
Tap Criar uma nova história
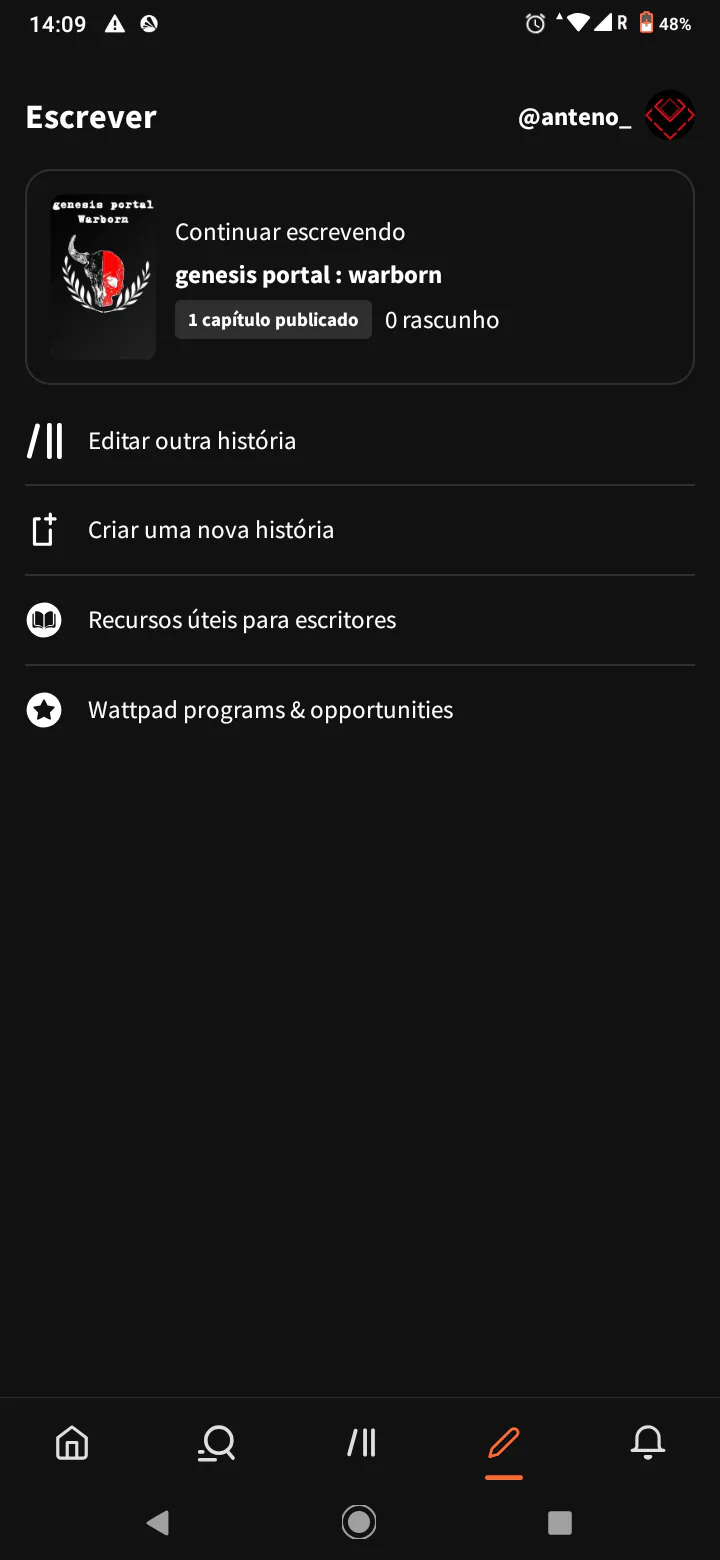tap(211, 530)
